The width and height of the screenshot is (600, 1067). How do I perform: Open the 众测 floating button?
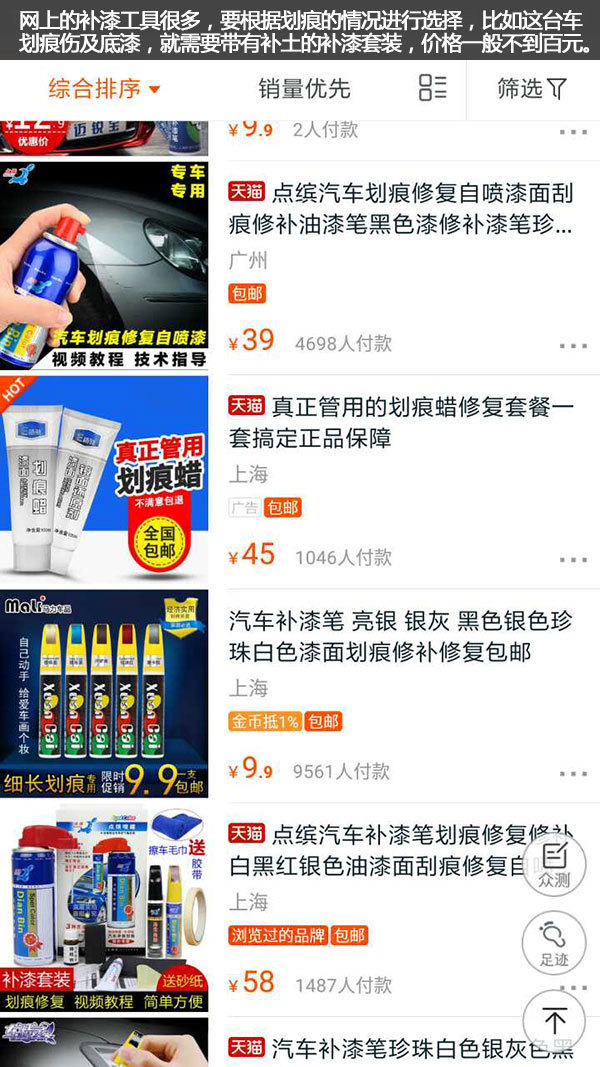coord(553,862)
